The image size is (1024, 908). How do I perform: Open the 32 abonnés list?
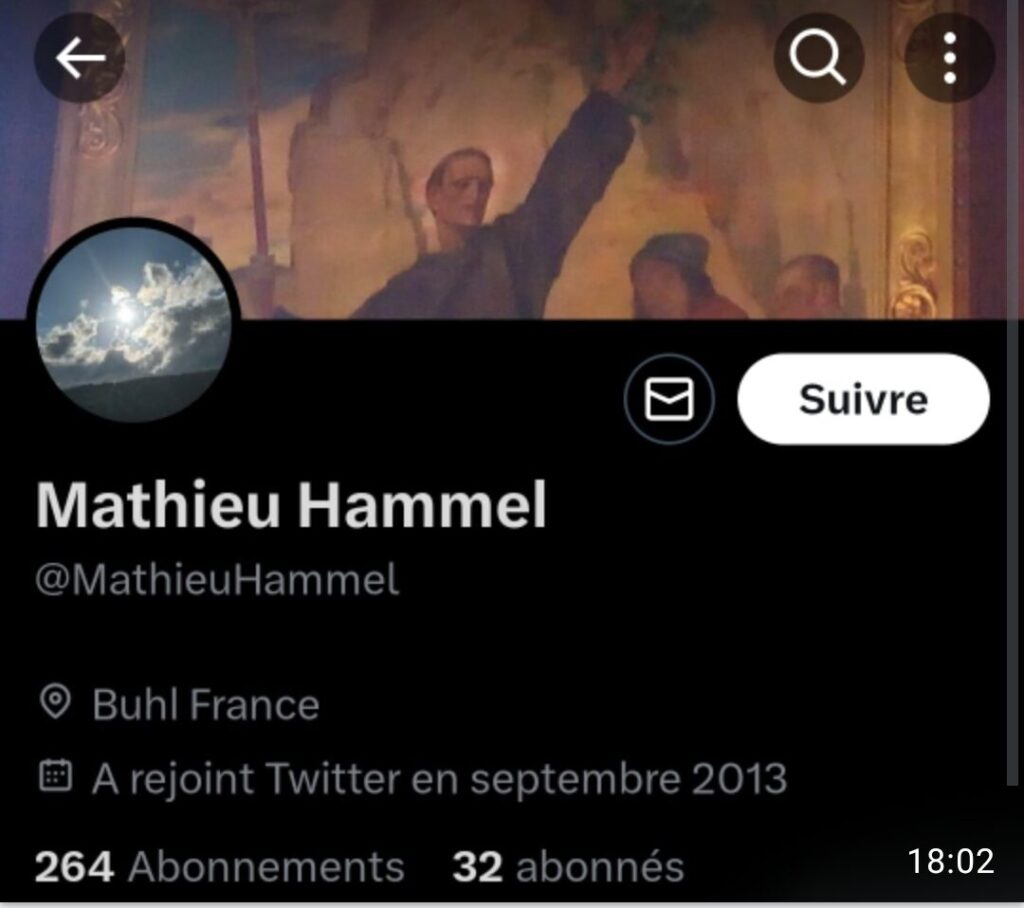pyautogui.click(x=568, y=866)
